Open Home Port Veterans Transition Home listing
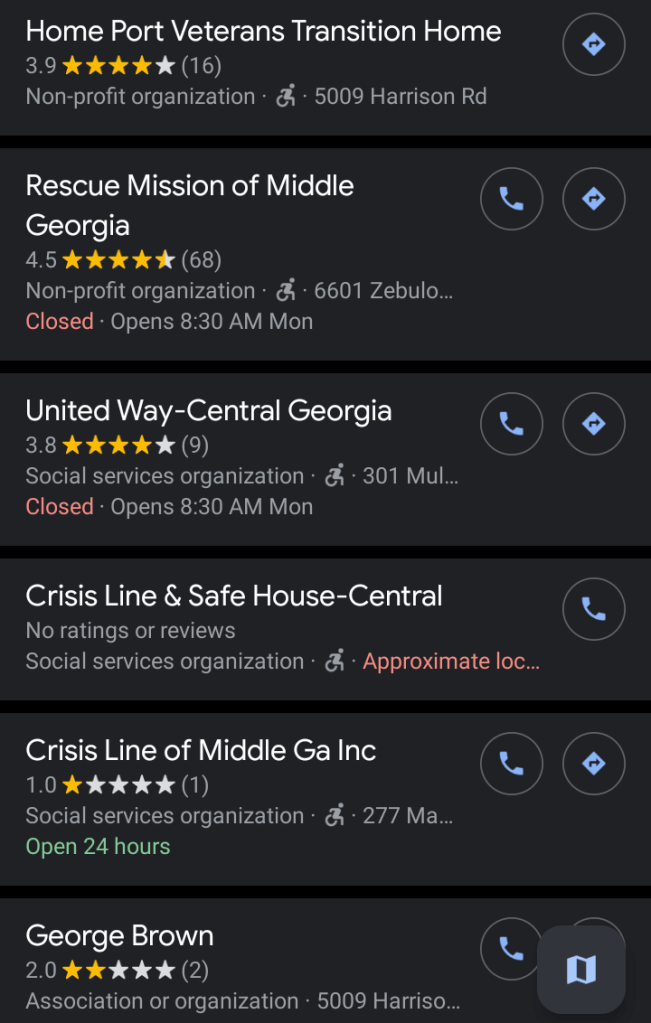 tap(263, 31)
